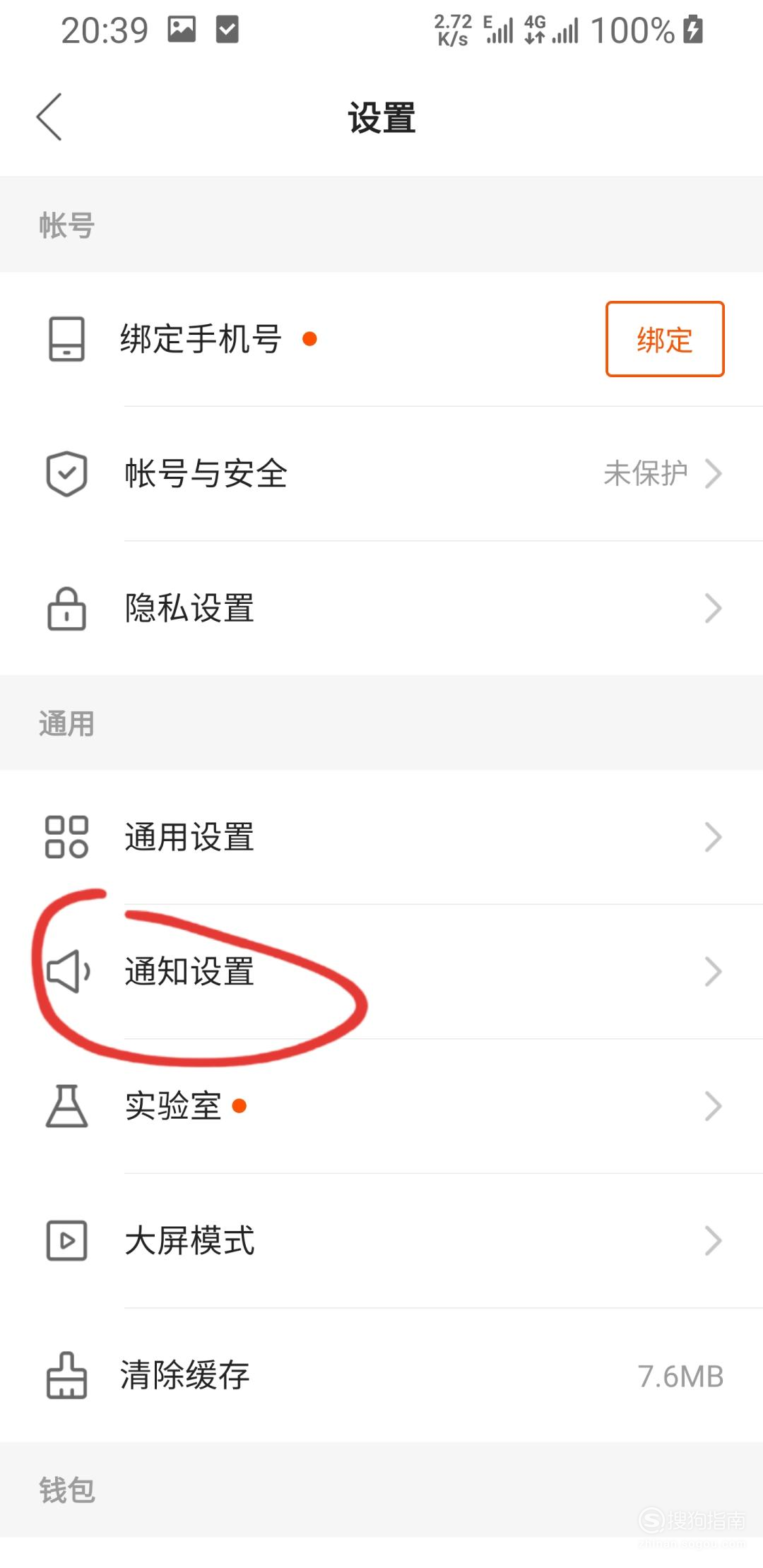763x1568 pixels.
Task: Open 帐号与安全 settings
Action: pos(381,473)
